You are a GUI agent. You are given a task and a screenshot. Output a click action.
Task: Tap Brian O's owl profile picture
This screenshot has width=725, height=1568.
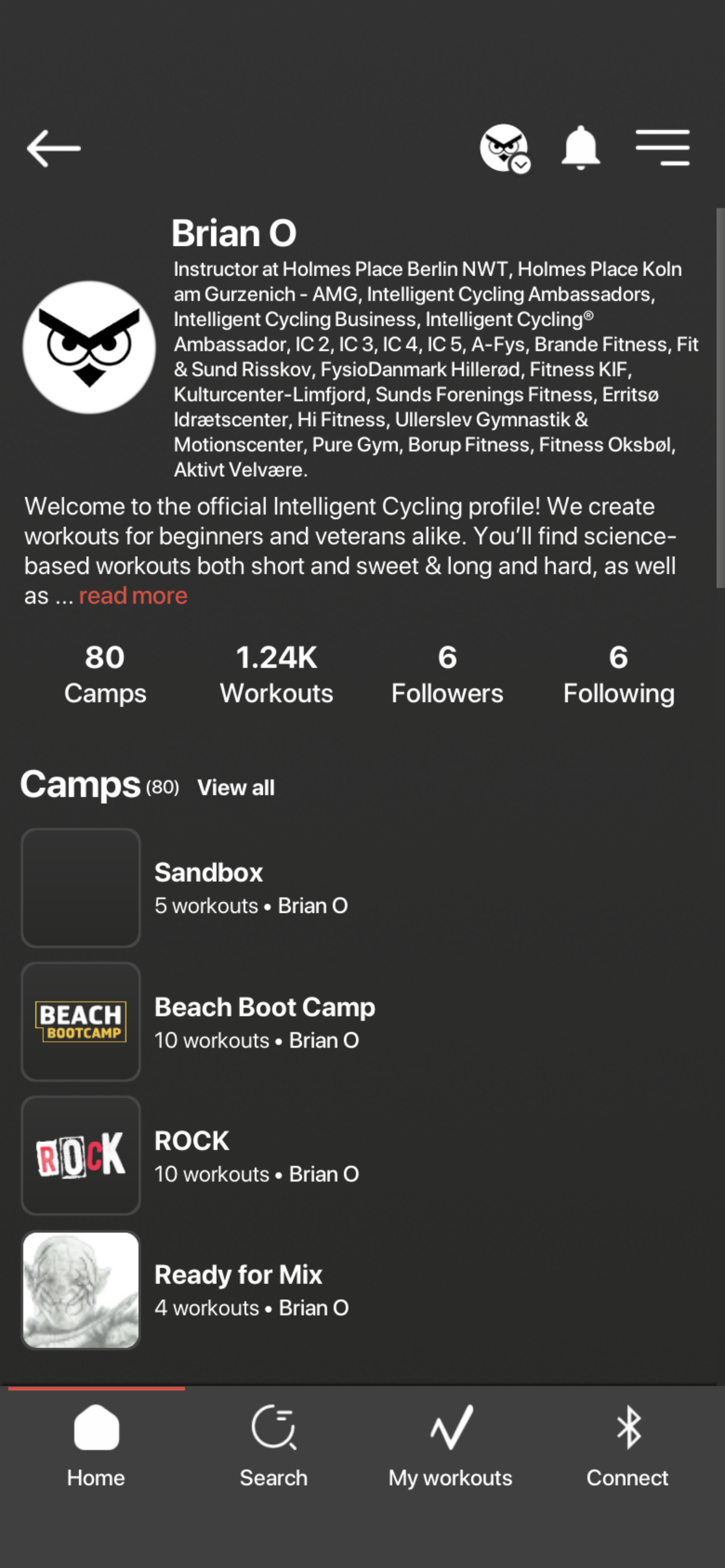(89, 347)
